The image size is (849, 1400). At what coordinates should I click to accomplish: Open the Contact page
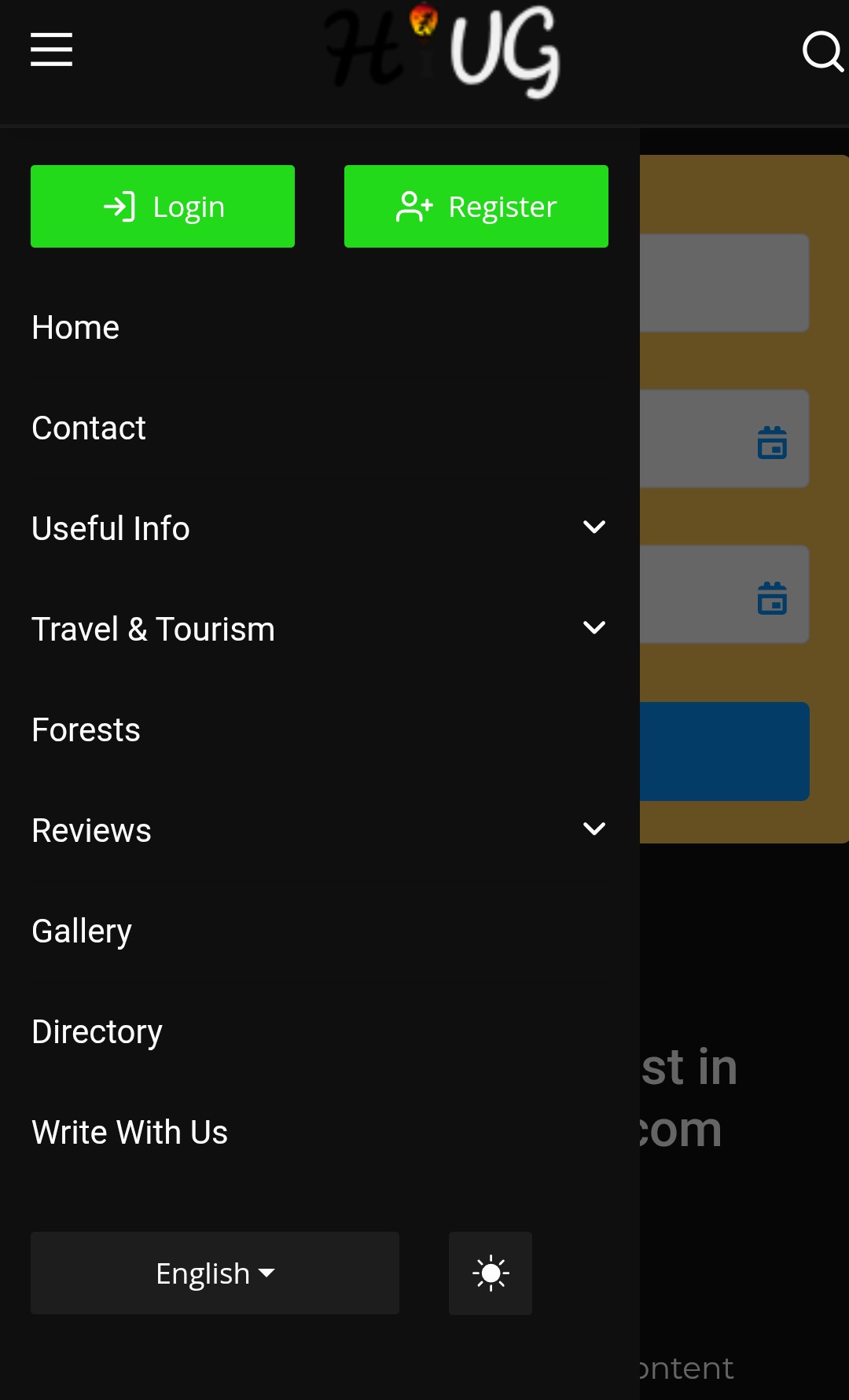tap(89, 428)
